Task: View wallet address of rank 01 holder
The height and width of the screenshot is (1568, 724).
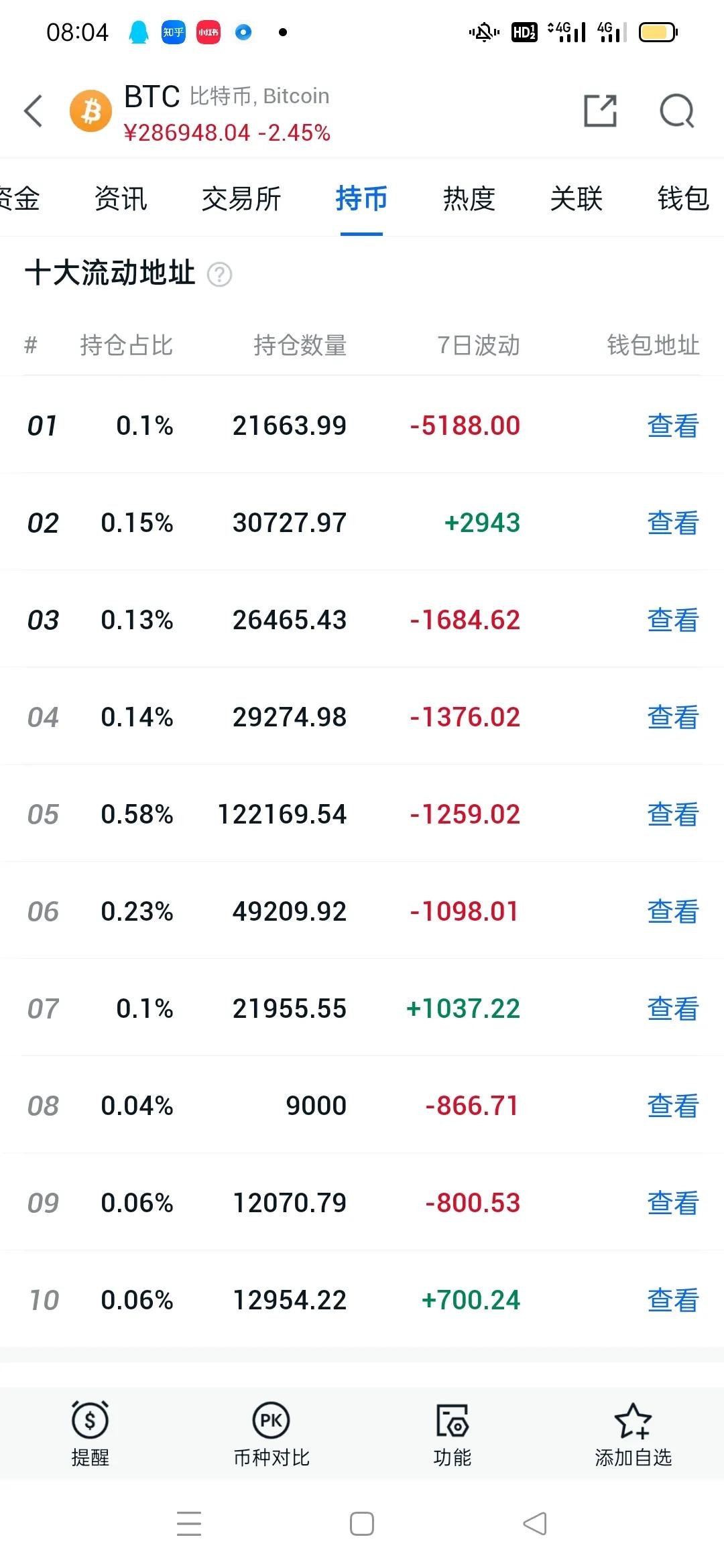Action: (x=672, y=425)
